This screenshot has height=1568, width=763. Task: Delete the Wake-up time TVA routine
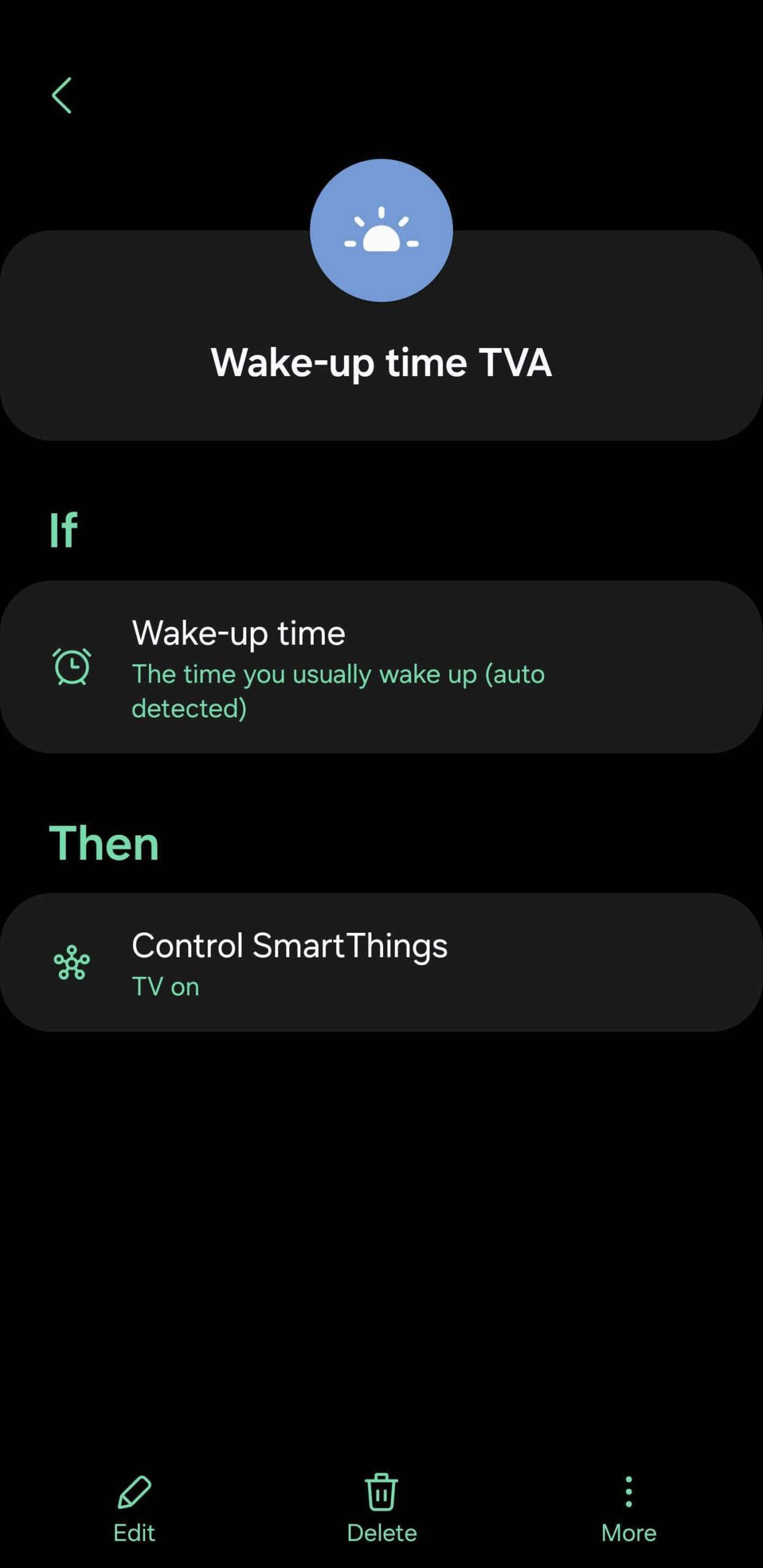(381, 1508)
